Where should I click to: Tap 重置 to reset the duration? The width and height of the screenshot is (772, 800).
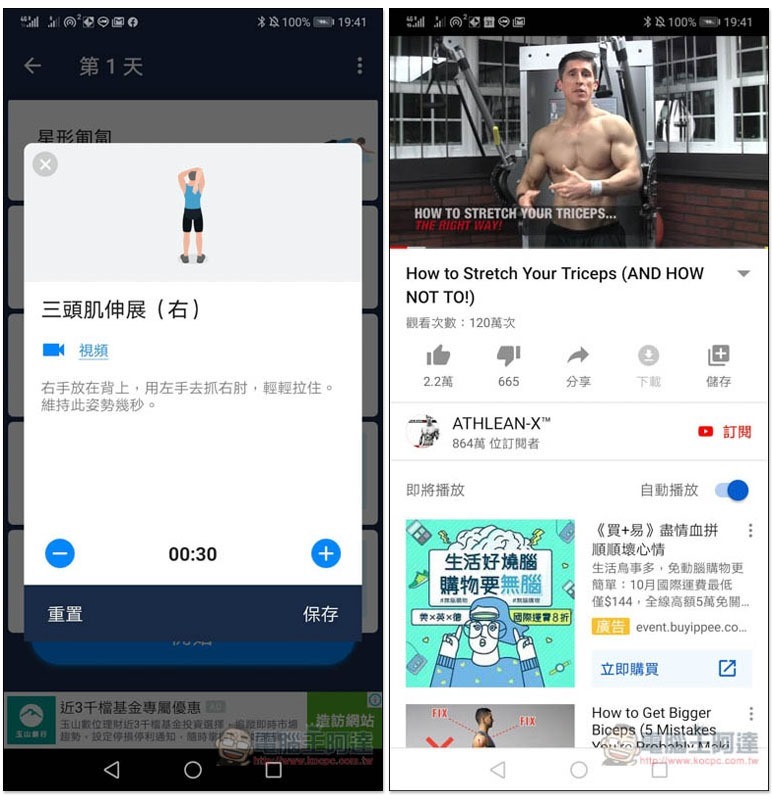(65, 614)
